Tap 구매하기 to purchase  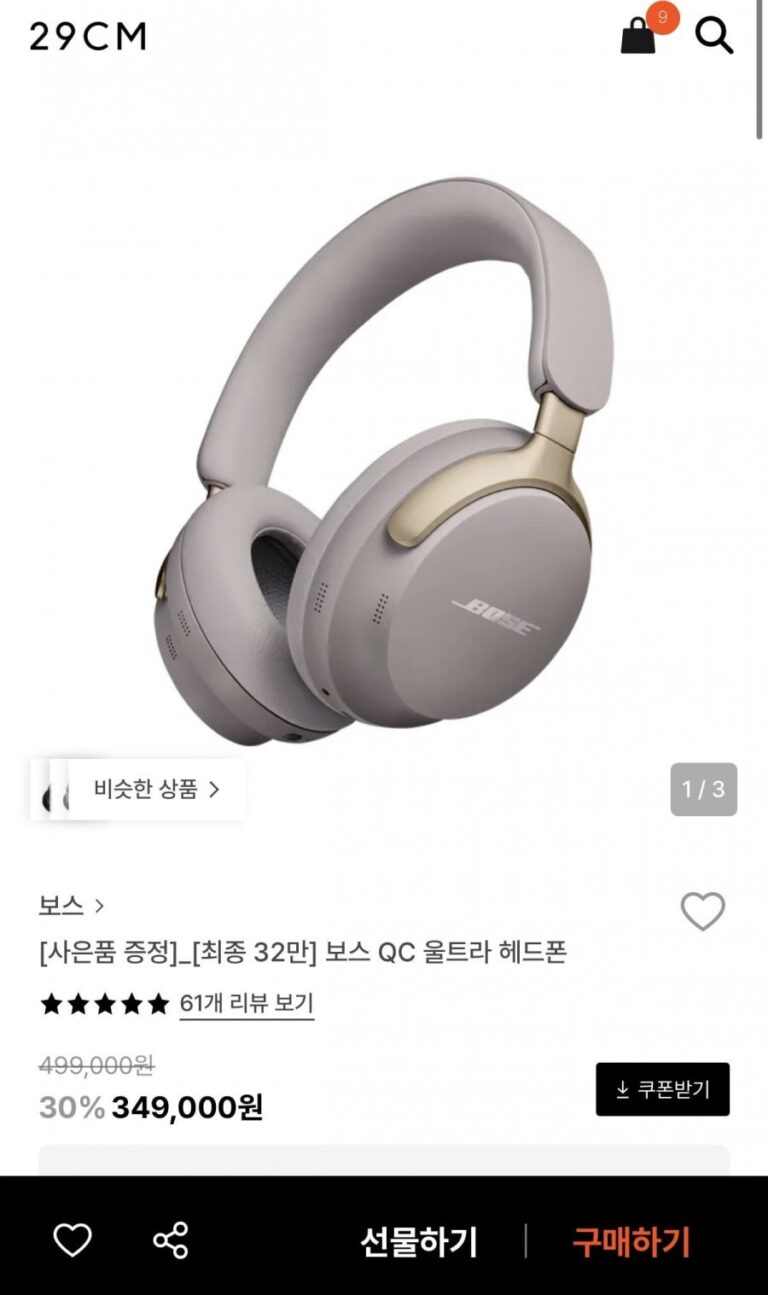coord(631,1242)
